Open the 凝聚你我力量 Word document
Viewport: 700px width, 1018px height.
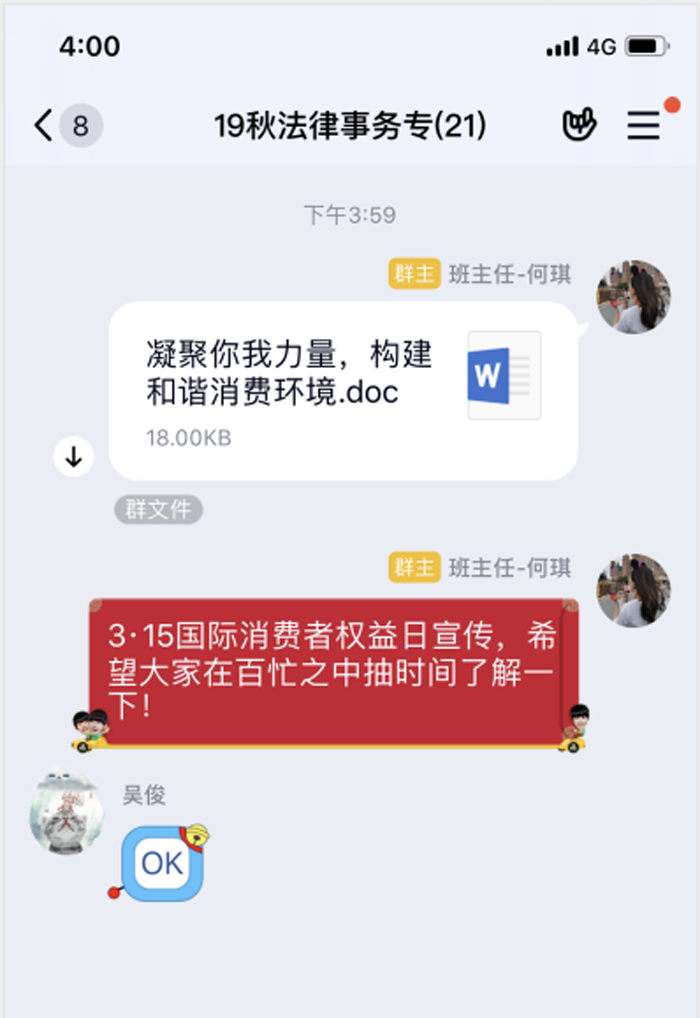click(343, 390)
